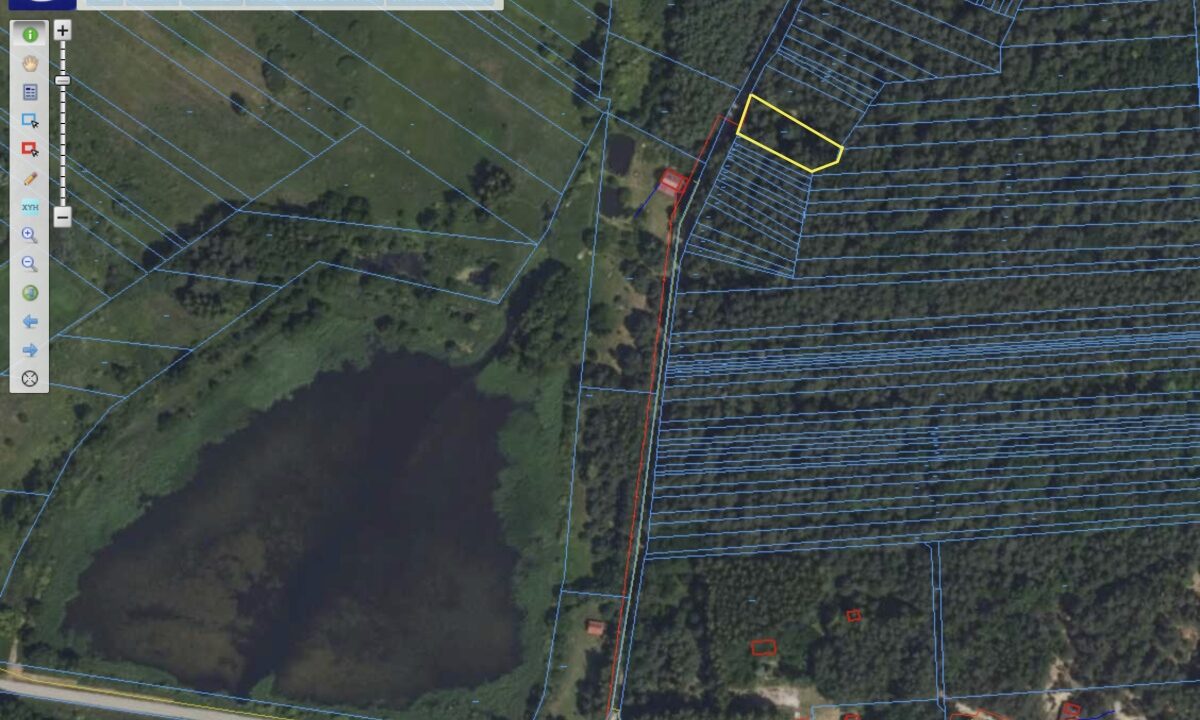Viewport: 1200px width, 720px height.
Task: Select the hand pan tool
Action: pyautogui.click(x=30, y=63)
